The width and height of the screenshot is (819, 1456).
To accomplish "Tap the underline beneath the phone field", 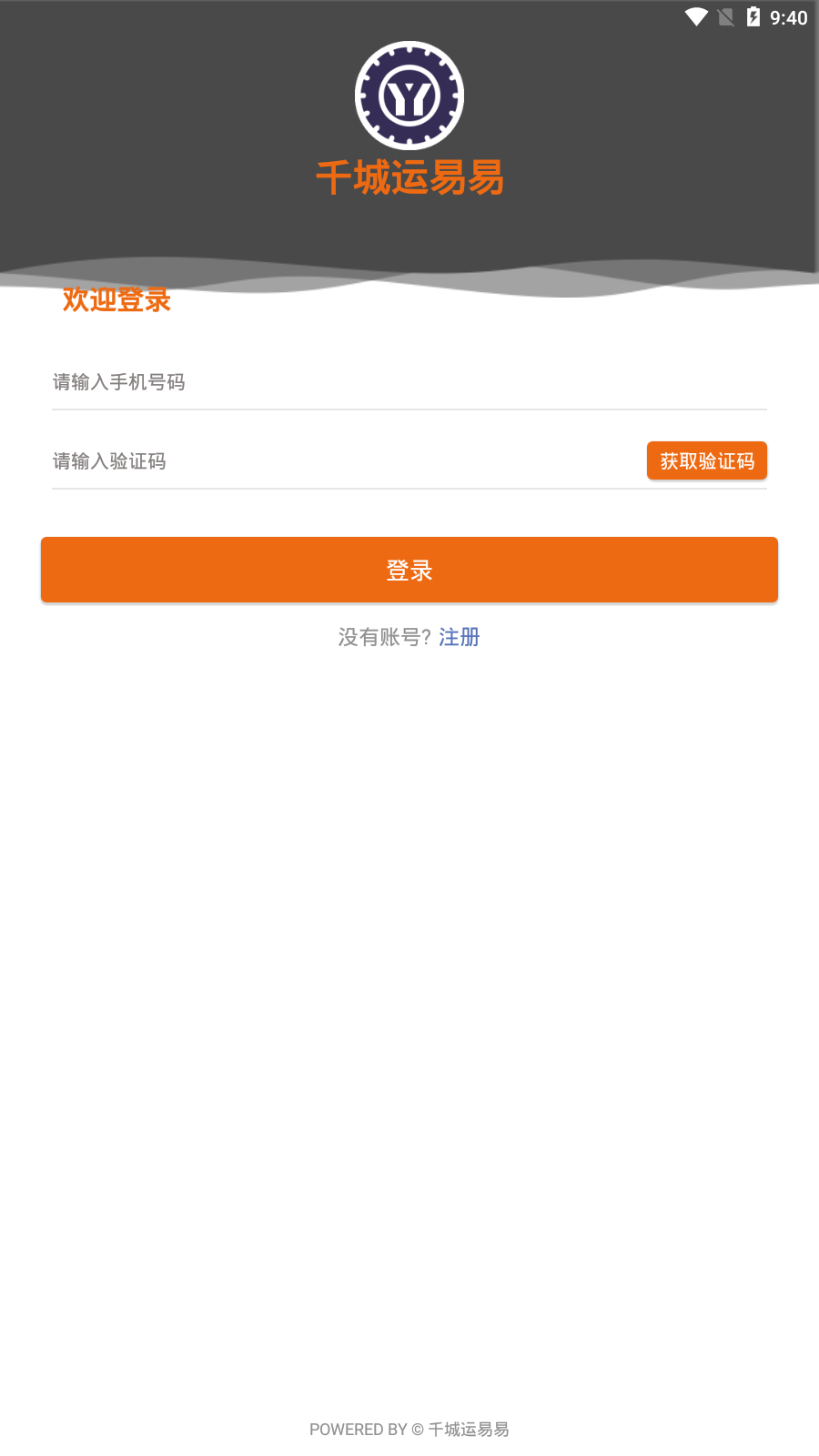I will [x=409, y=407].
